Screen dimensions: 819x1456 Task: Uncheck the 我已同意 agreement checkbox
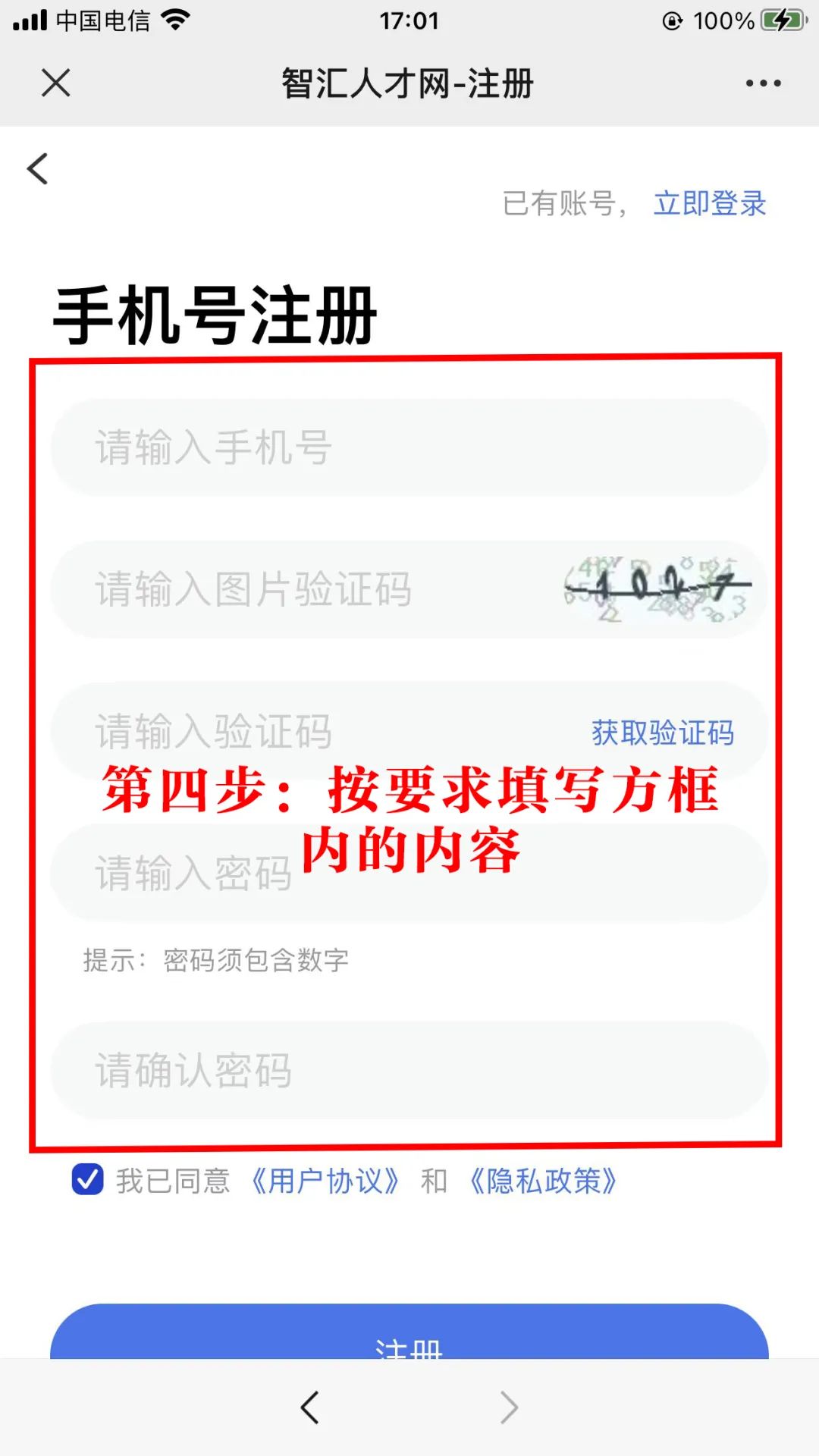88,1179
